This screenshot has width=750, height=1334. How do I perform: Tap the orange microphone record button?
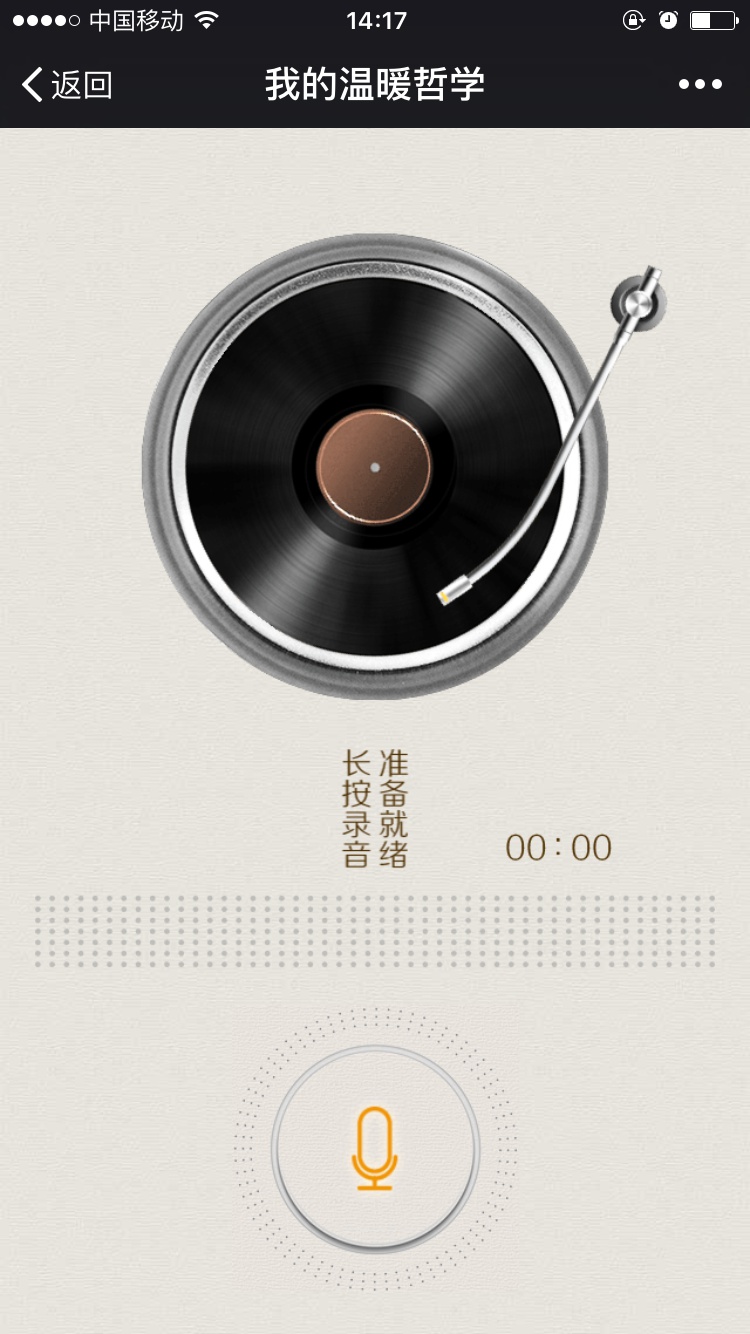pyautogui.click(x=375, y=1148)
